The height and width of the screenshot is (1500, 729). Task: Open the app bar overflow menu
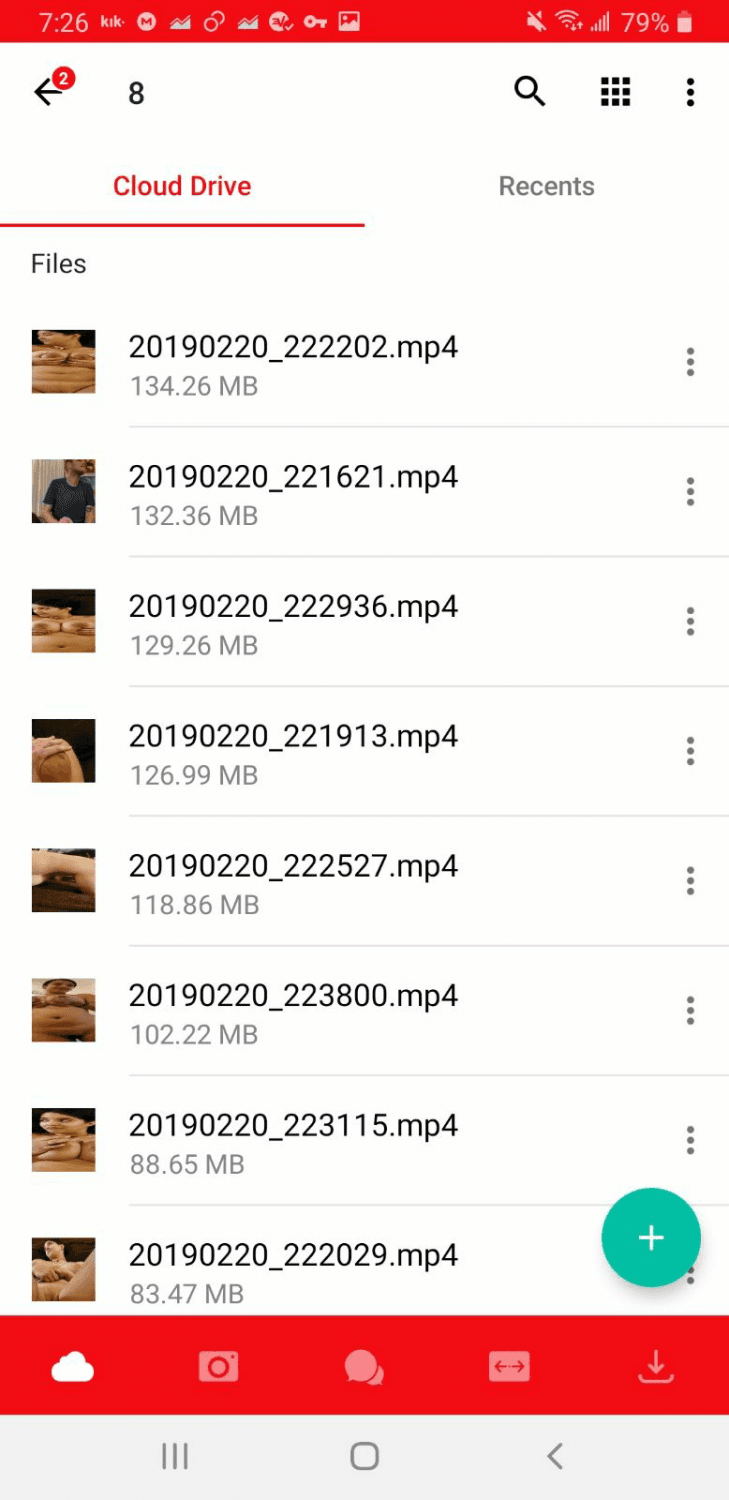[x=690, y=92]
